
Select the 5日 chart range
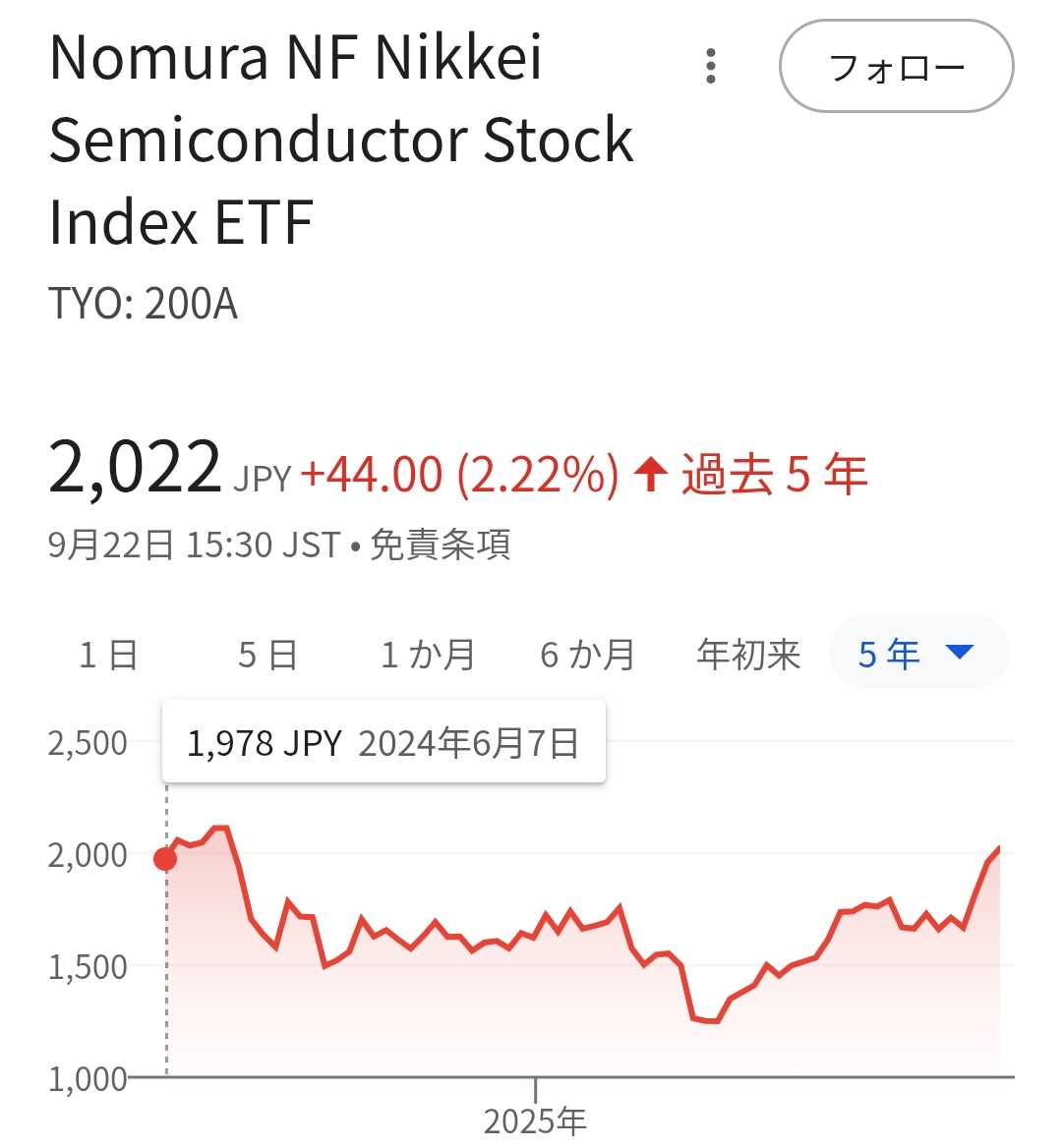coord(267,655)
